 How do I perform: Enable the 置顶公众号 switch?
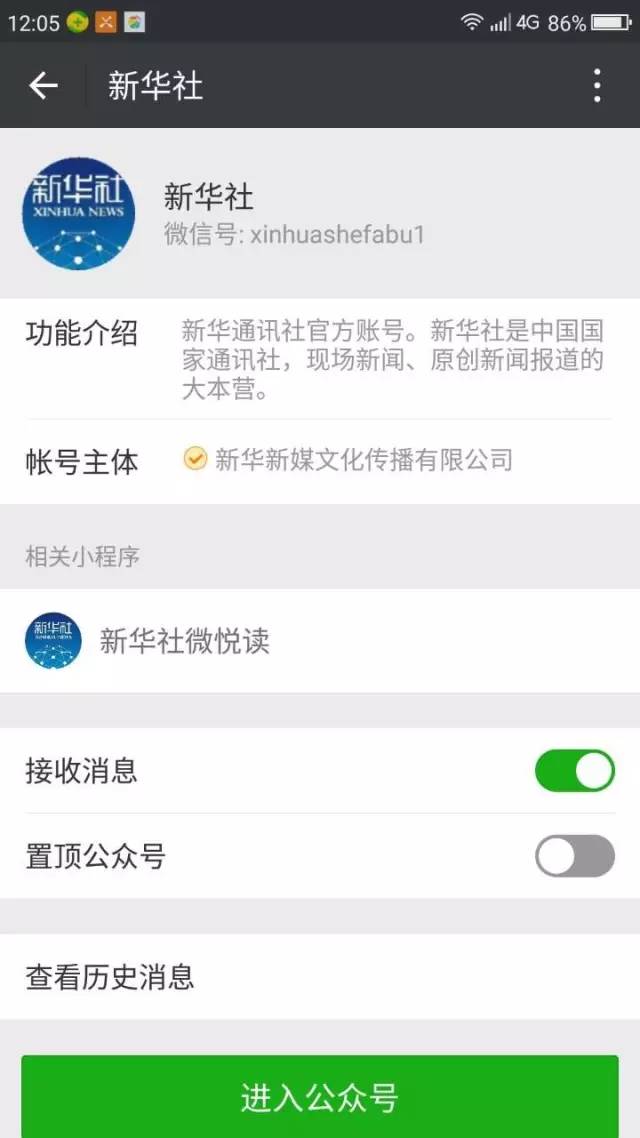pos(574,856)
